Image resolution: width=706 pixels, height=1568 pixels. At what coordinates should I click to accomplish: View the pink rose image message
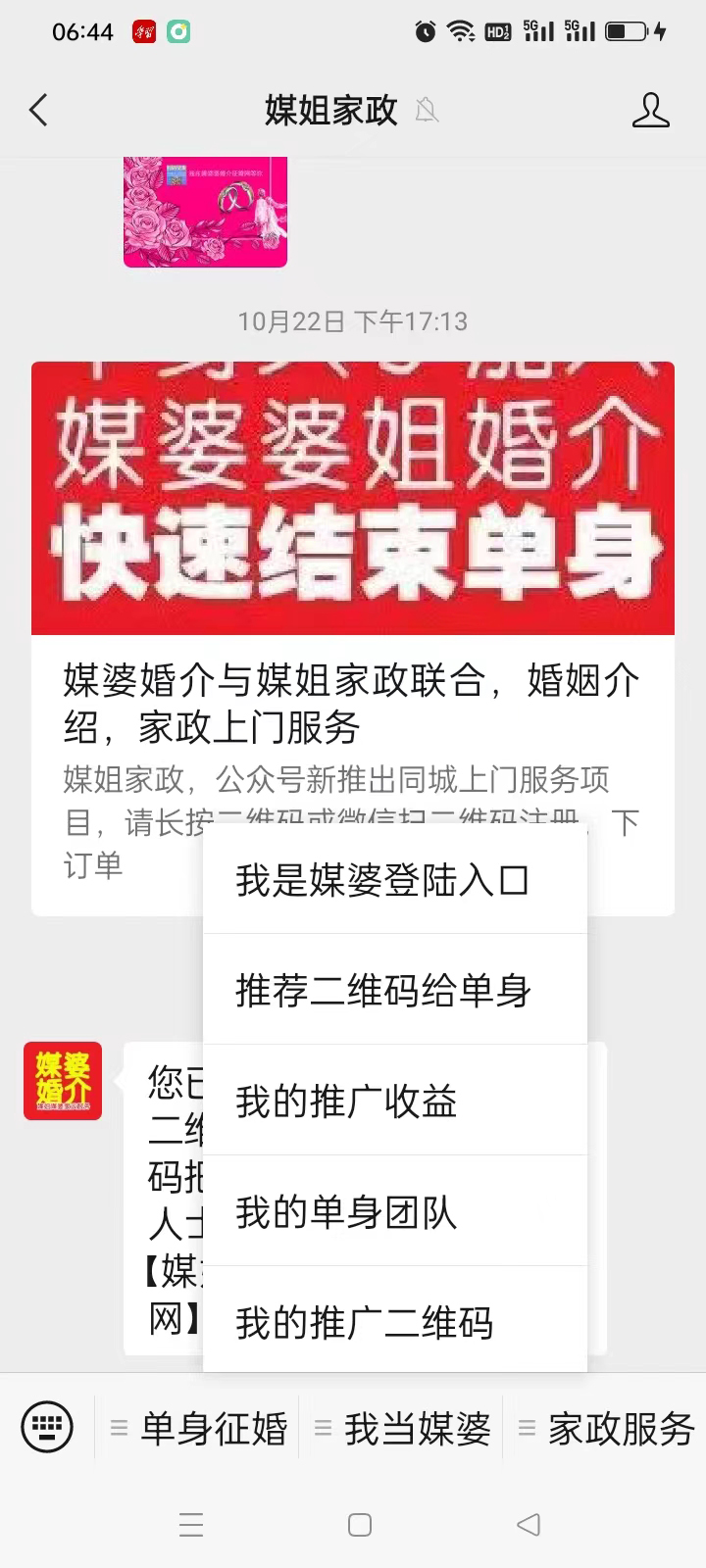click(x=205, y=212)
